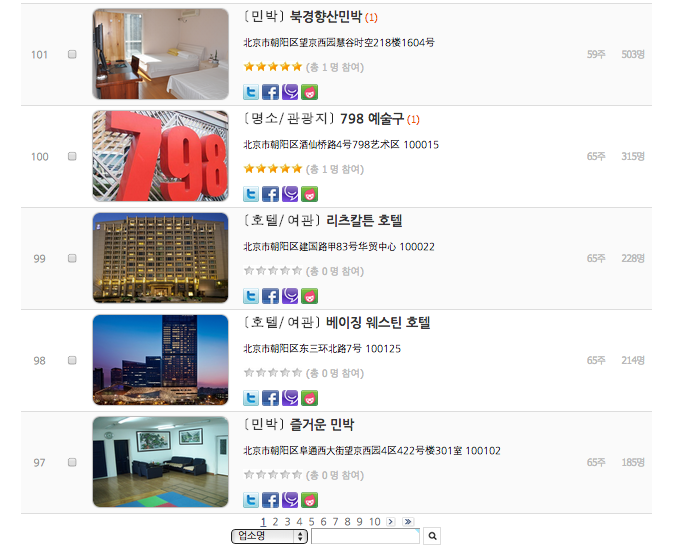This screenshot has width=675, height=550.
Task: Tick the checkbox for row 101
Action: click(x=72, y=55)
